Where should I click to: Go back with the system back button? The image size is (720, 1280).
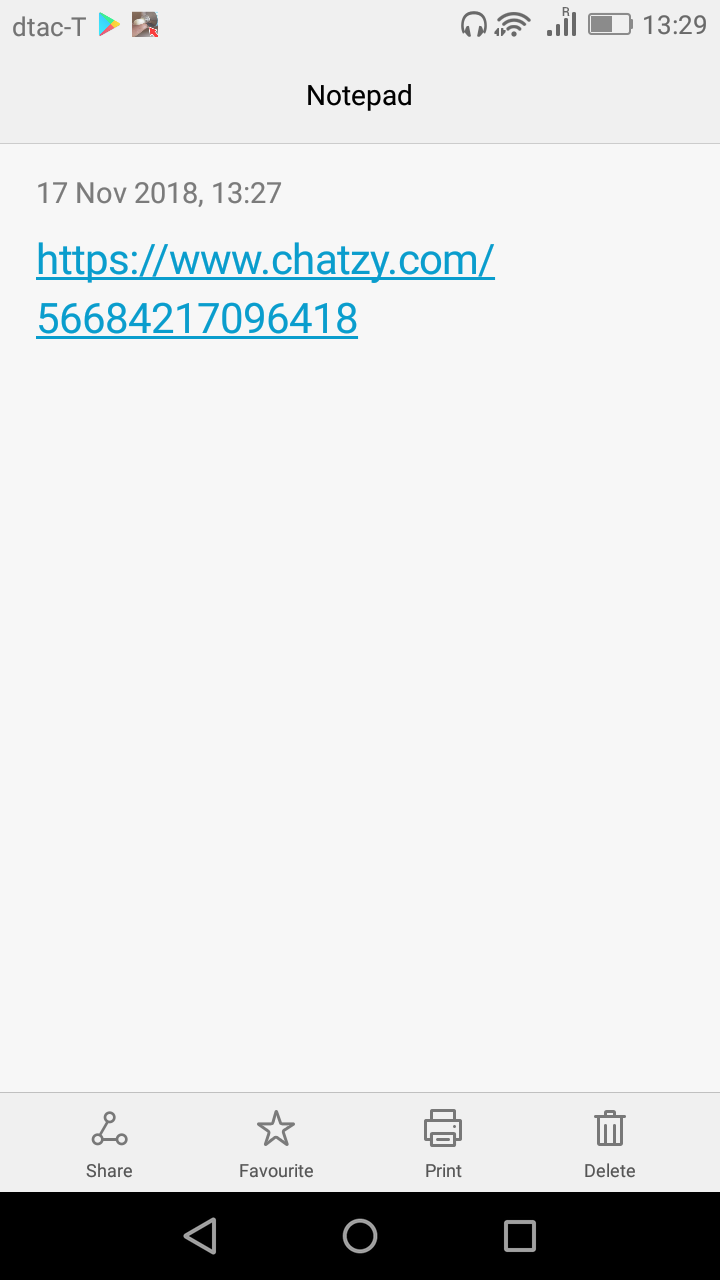coord(200,1236)
